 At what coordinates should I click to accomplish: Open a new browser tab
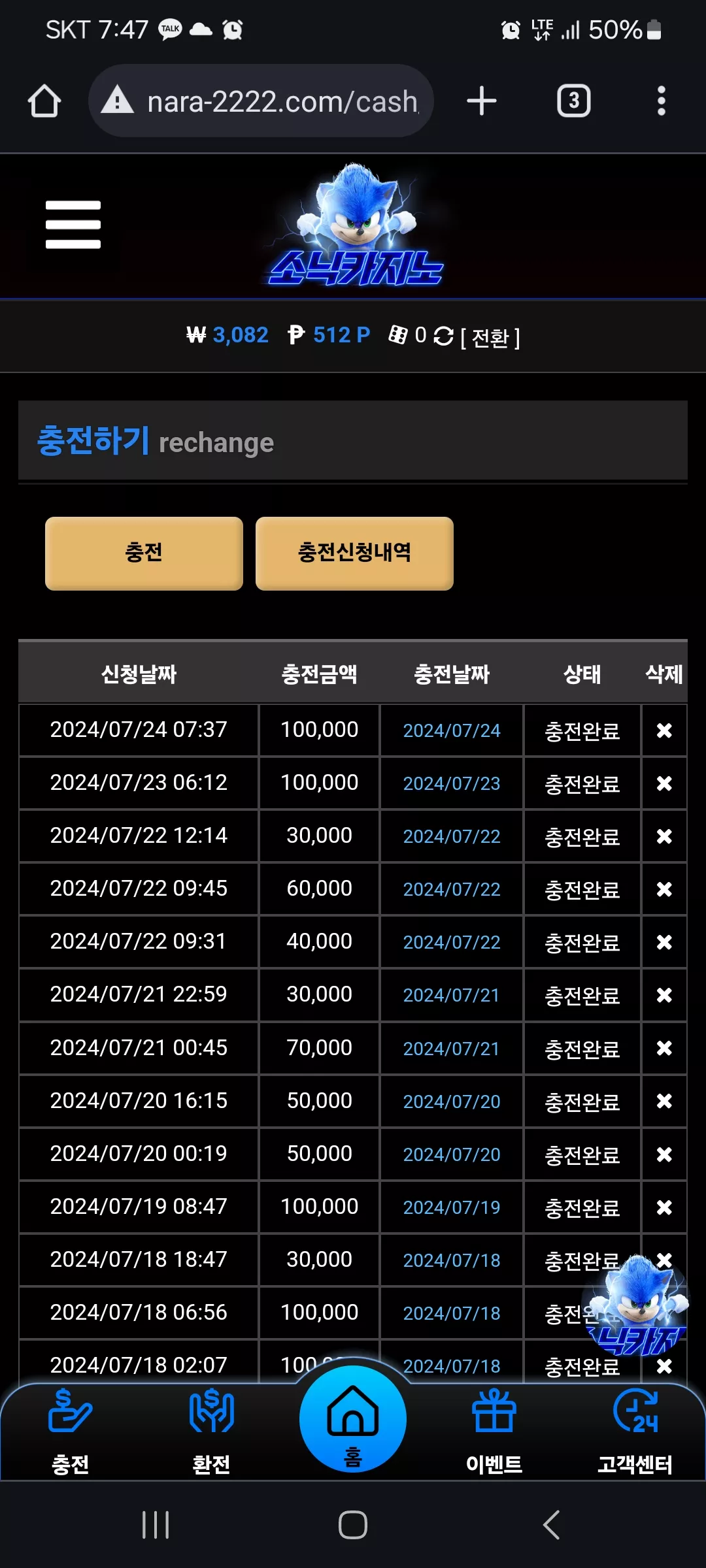pyautogui.click(x=482, y=101)
